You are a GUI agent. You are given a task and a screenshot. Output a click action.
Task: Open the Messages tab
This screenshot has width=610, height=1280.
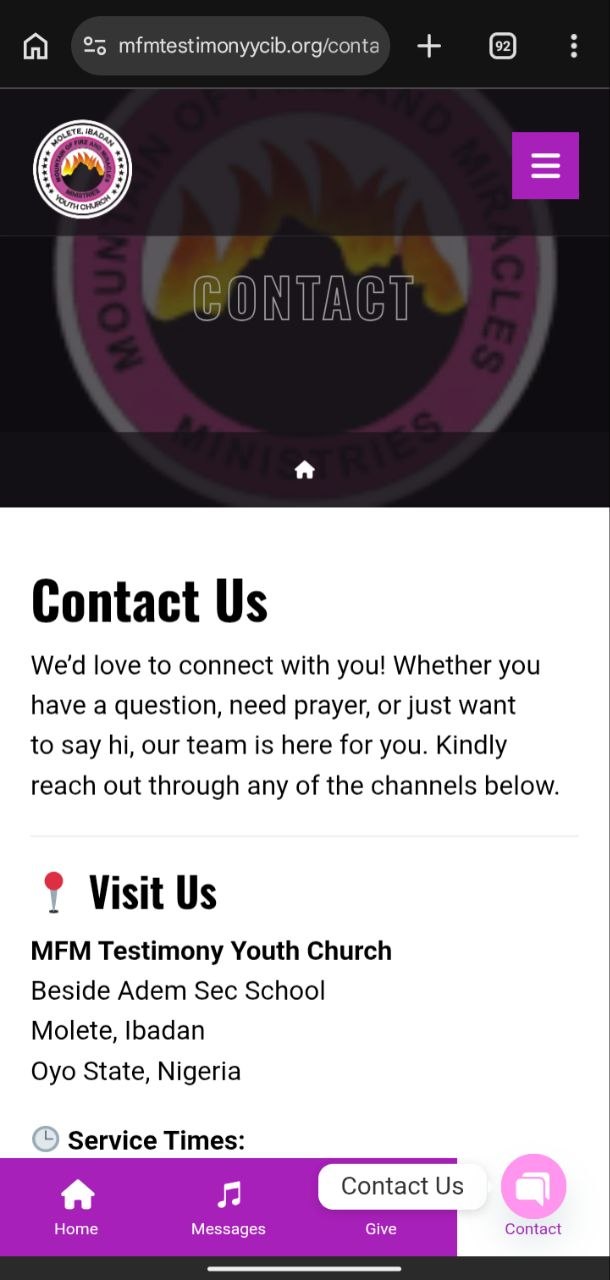point(228,1207)
